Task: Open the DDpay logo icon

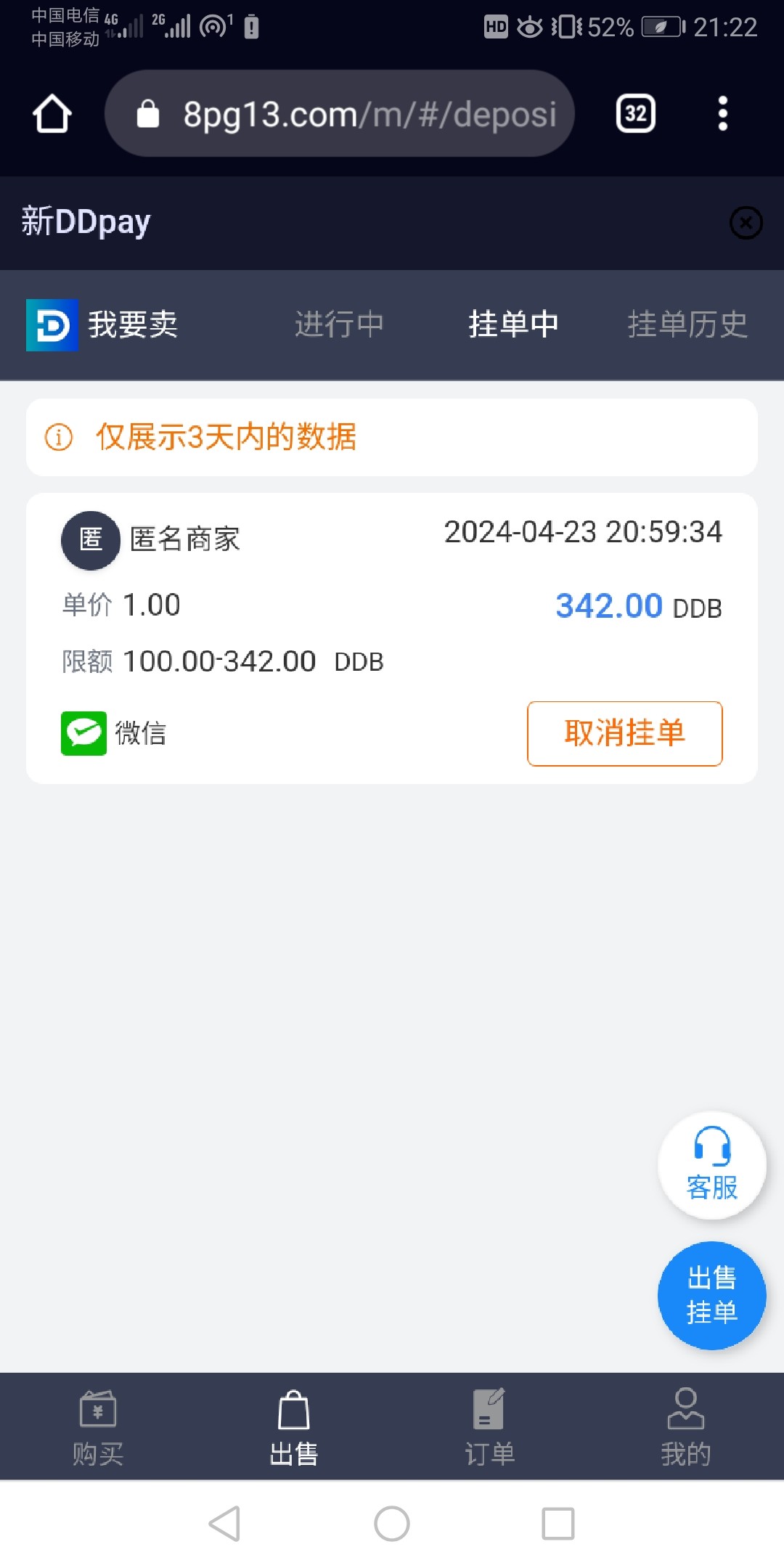Action: 52,325
